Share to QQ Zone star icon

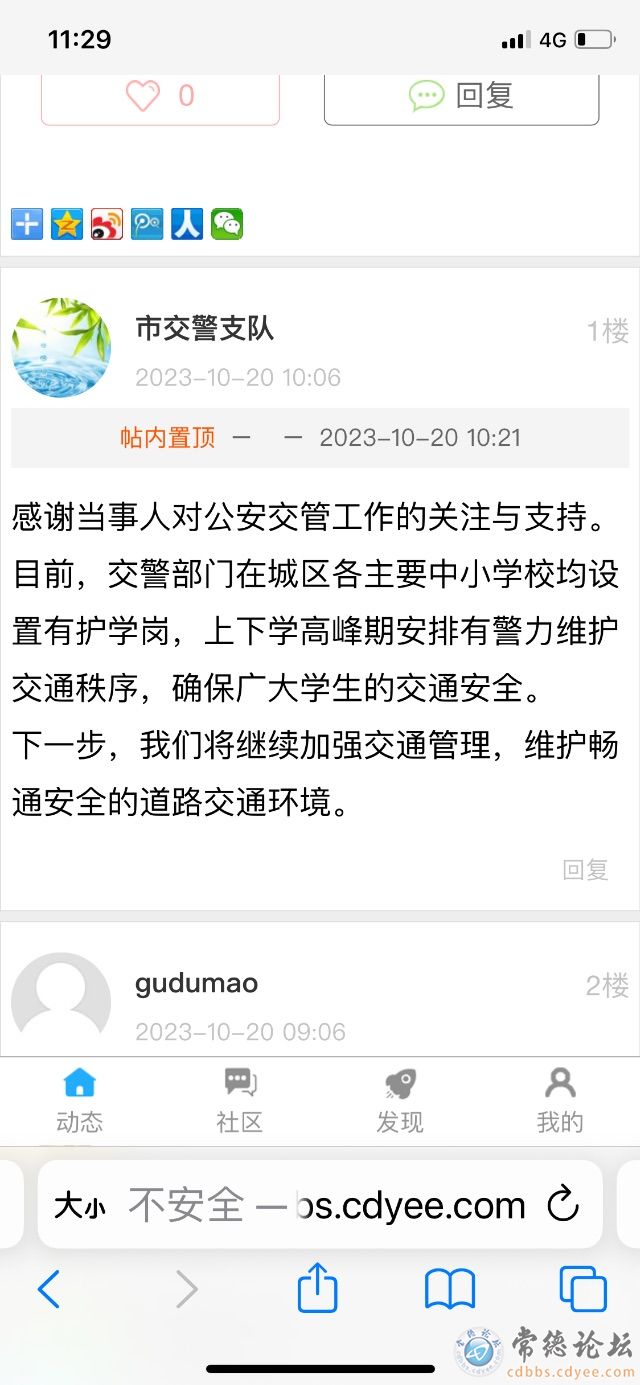coord(67,224)
